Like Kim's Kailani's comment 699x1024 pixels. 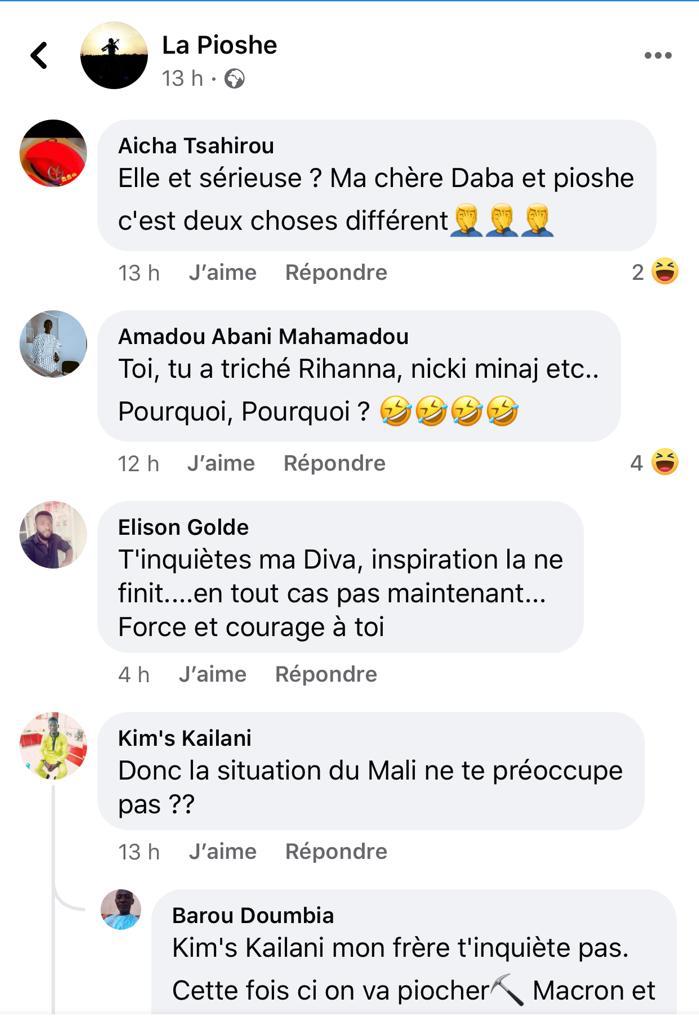[222, 851]
